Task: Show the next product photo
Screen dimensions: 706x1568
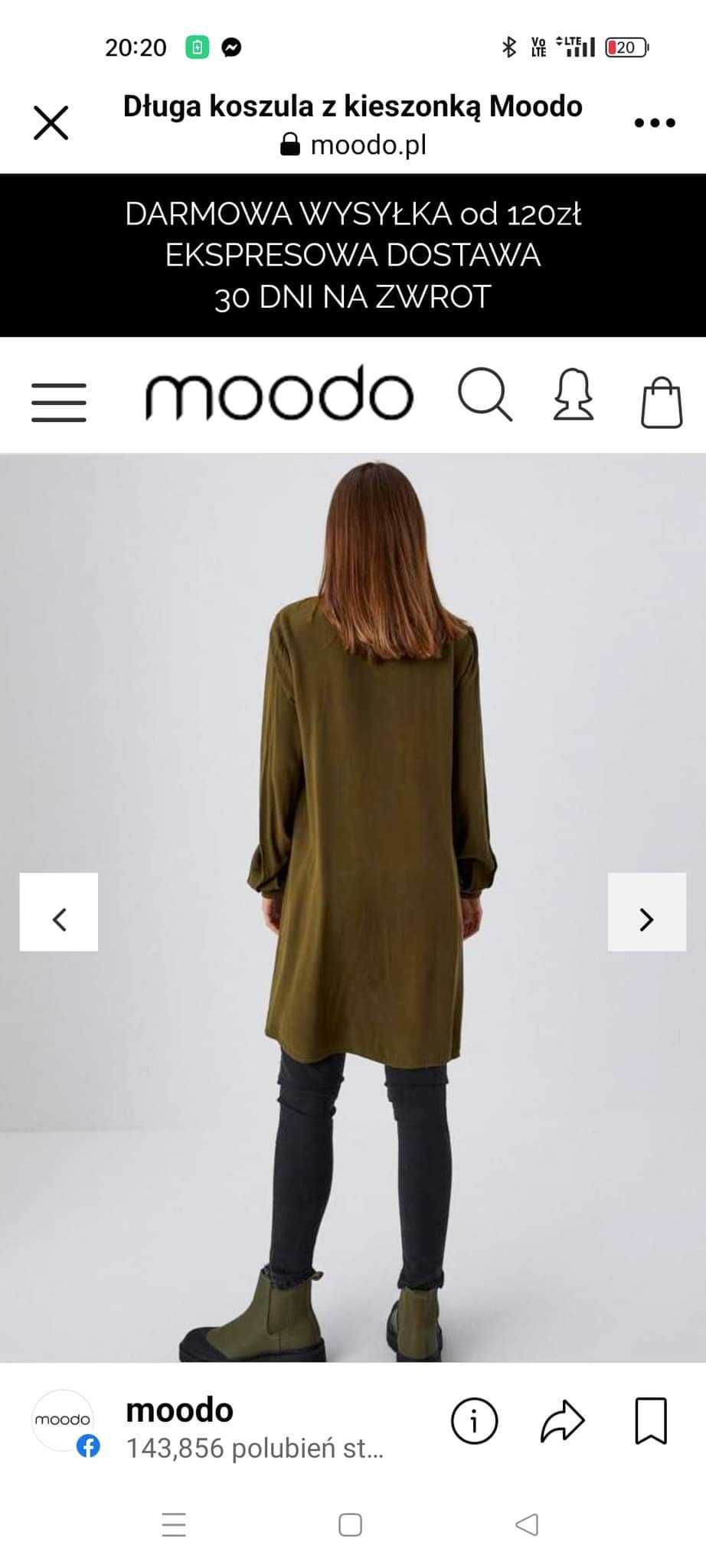Action: (x=646, y=912)
